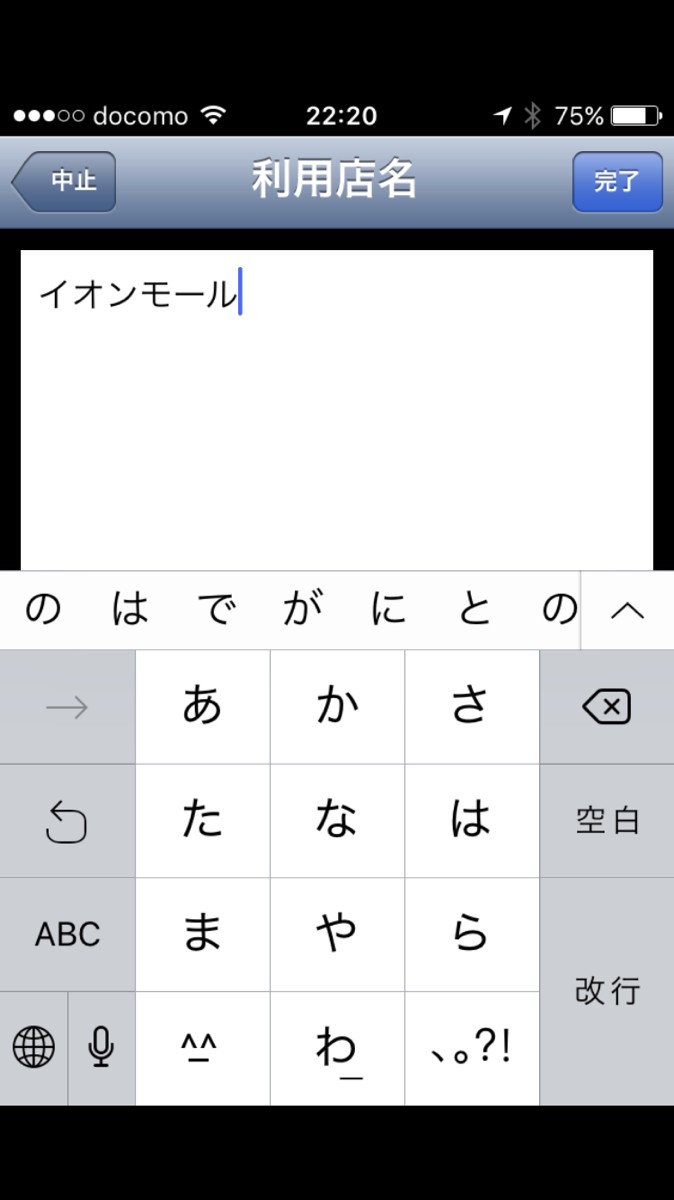The height and width of the screenshot is (1200, 674).
Task: Pick the に suggestion
Action: [388, 610]
